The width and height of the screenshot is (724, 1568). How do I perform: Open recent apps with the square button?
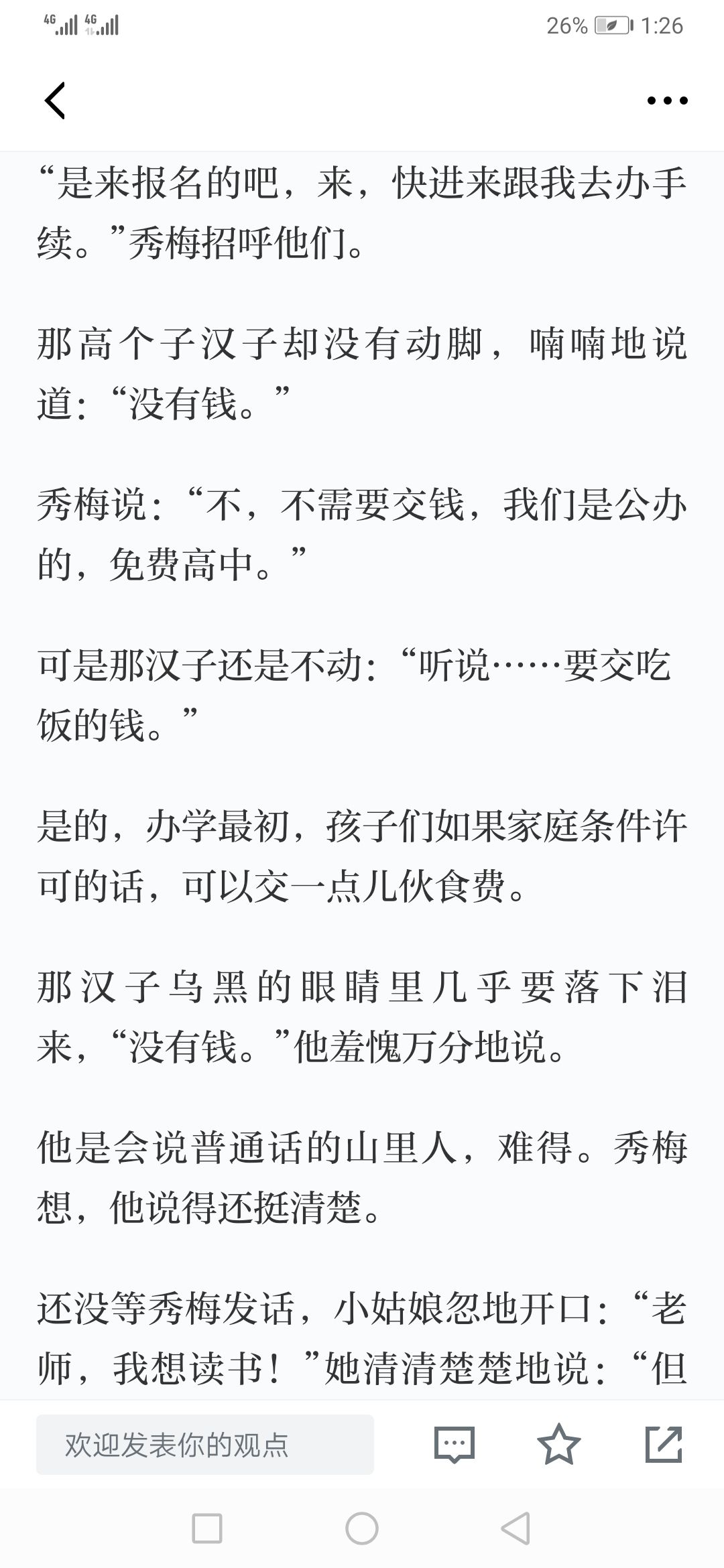point(207,1528)
